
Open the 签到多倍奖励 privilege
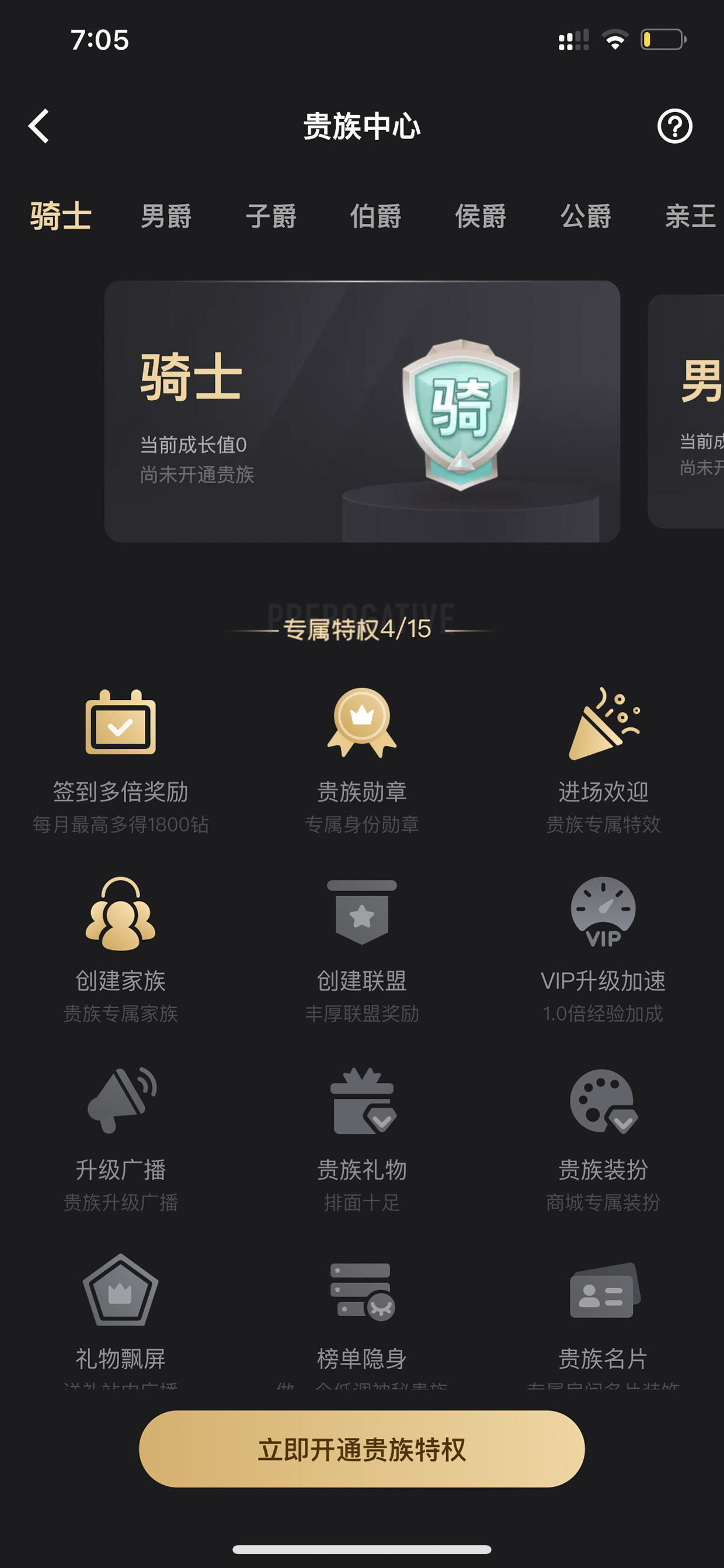click(120, 761)
